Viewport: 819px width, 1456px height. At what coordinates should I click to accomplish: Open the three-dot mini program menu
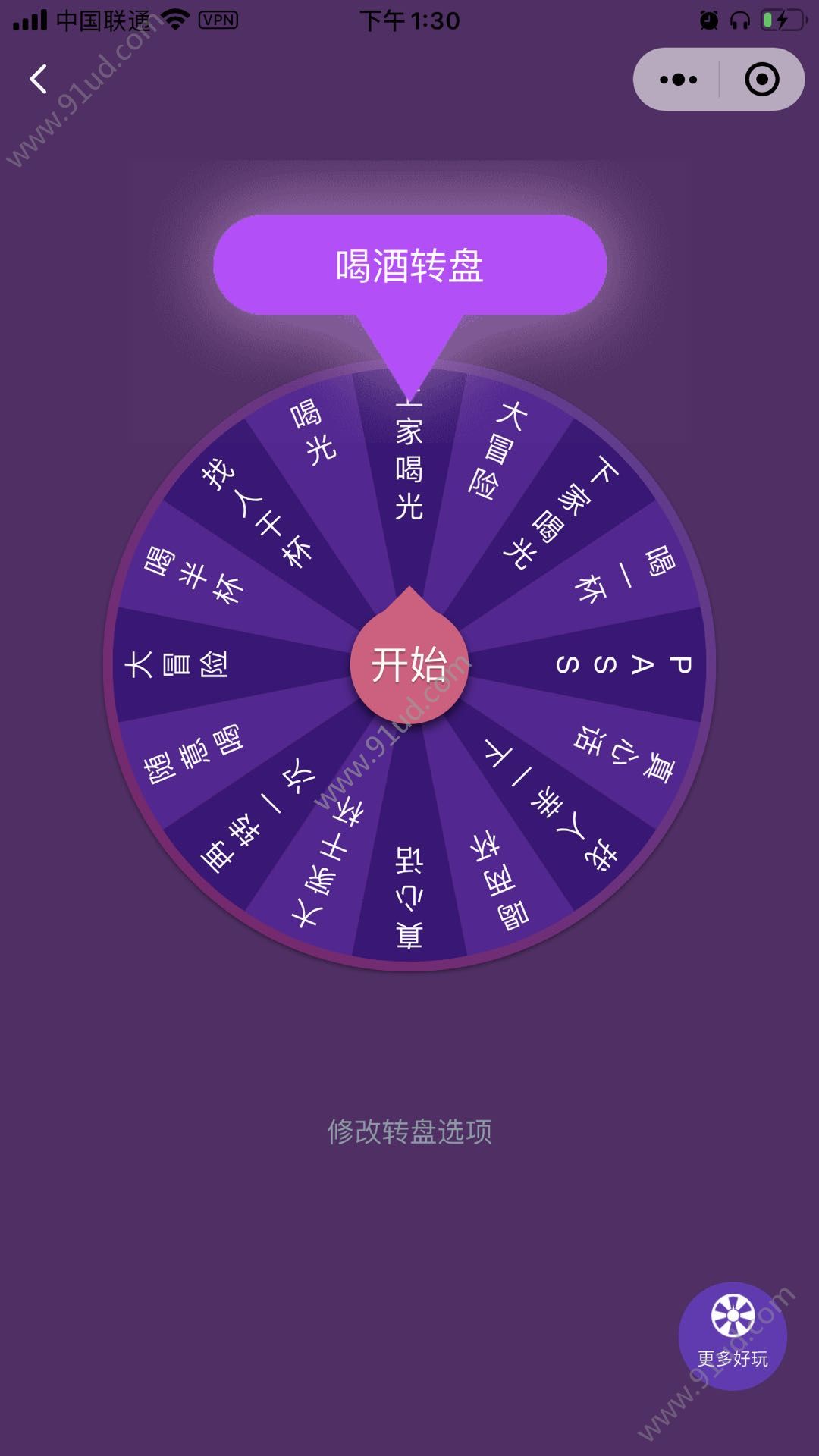coord(677,79)
